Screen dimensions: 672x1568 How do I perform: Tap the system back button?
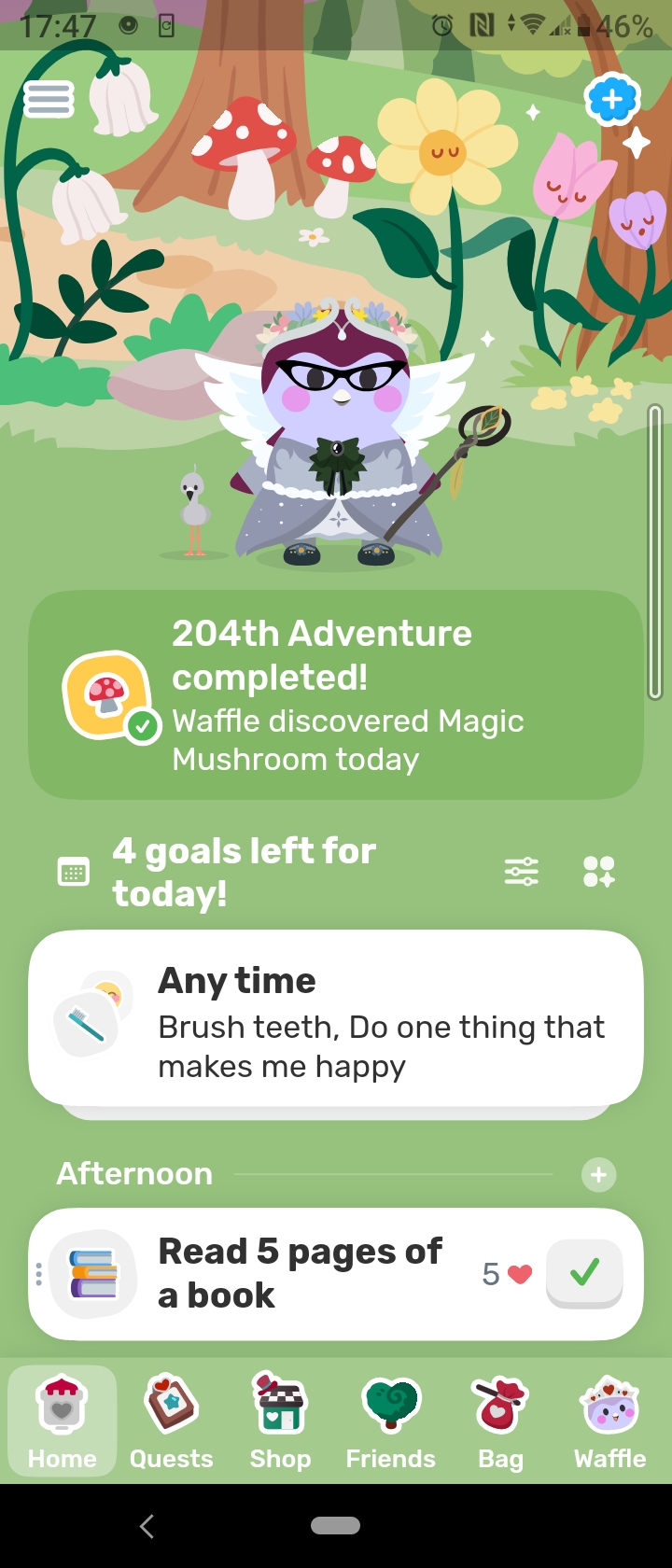pos(147,1526)
